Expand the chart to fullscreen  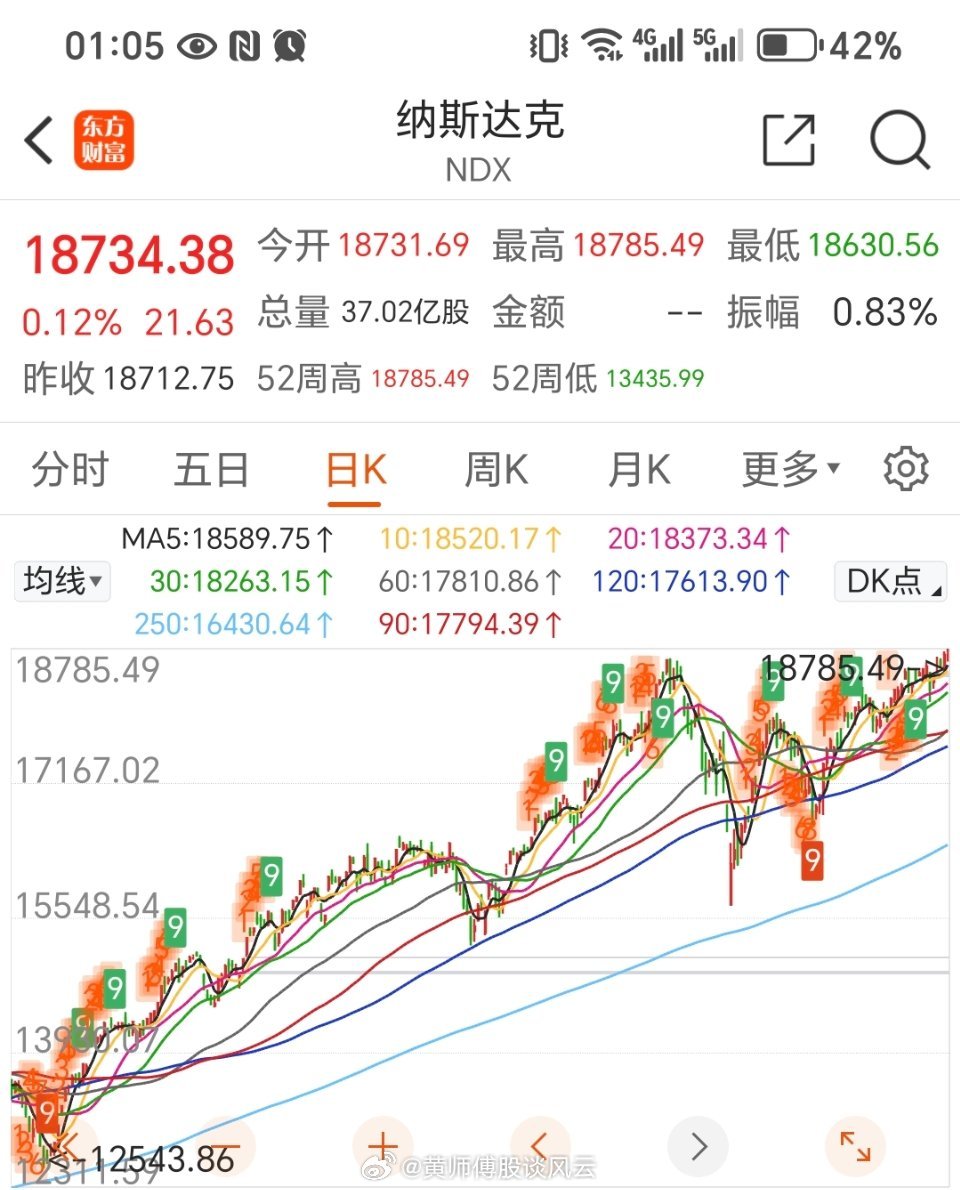coord(855,1146)
